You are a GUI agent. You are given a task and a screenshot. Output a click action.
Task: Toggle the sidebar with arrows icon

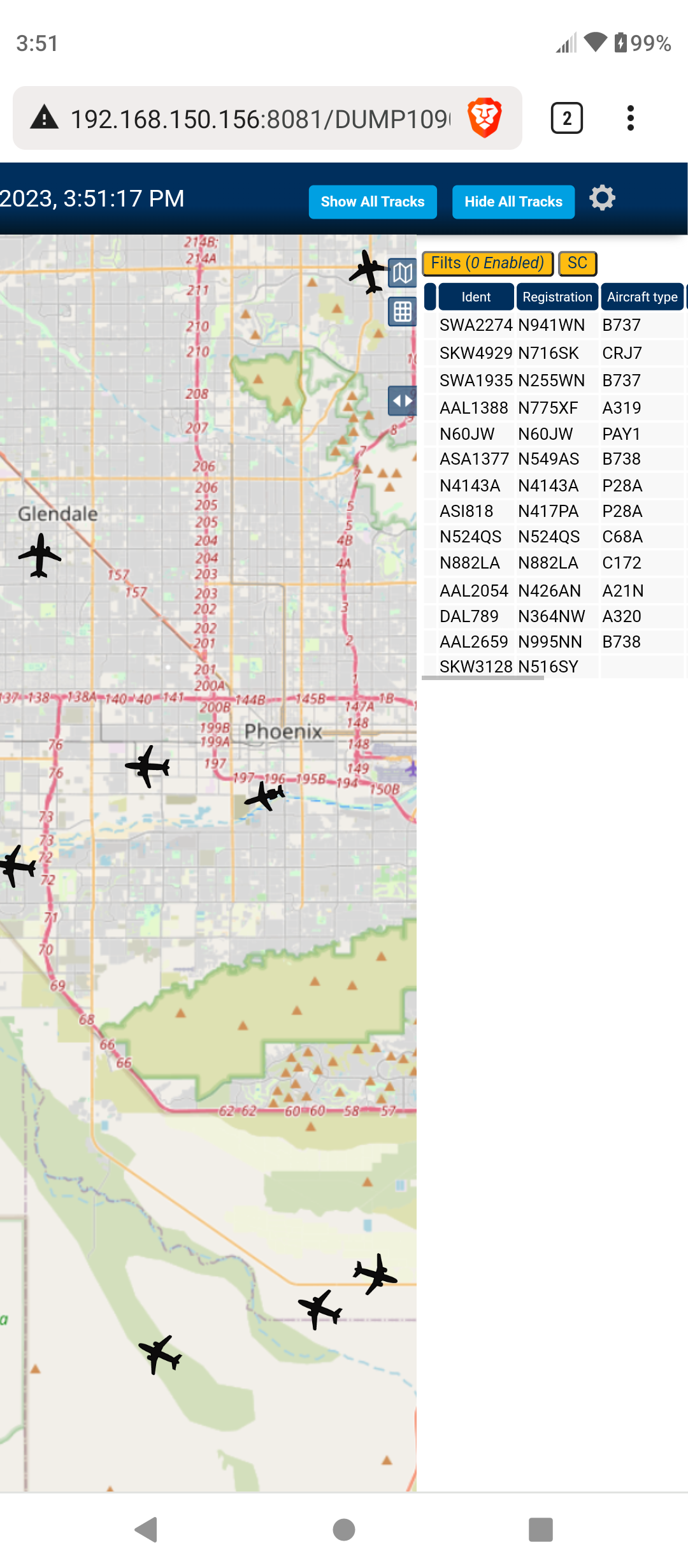click(402, 401)
